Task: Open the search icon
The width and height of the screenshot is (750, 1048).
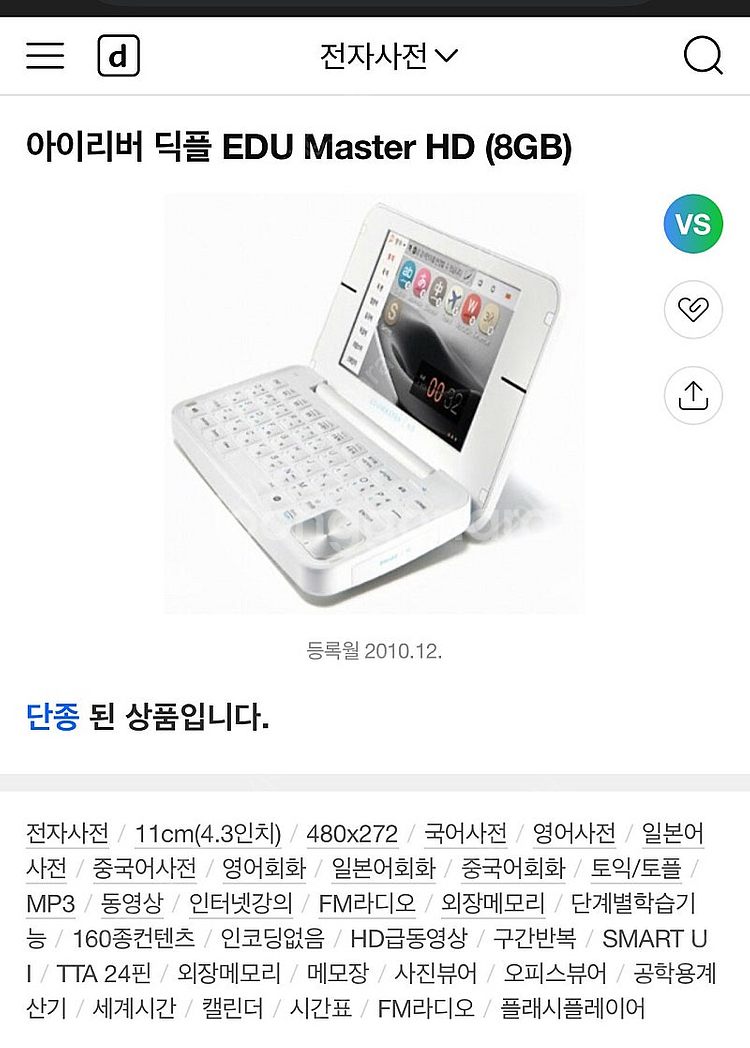Action: tap(703, 56)
